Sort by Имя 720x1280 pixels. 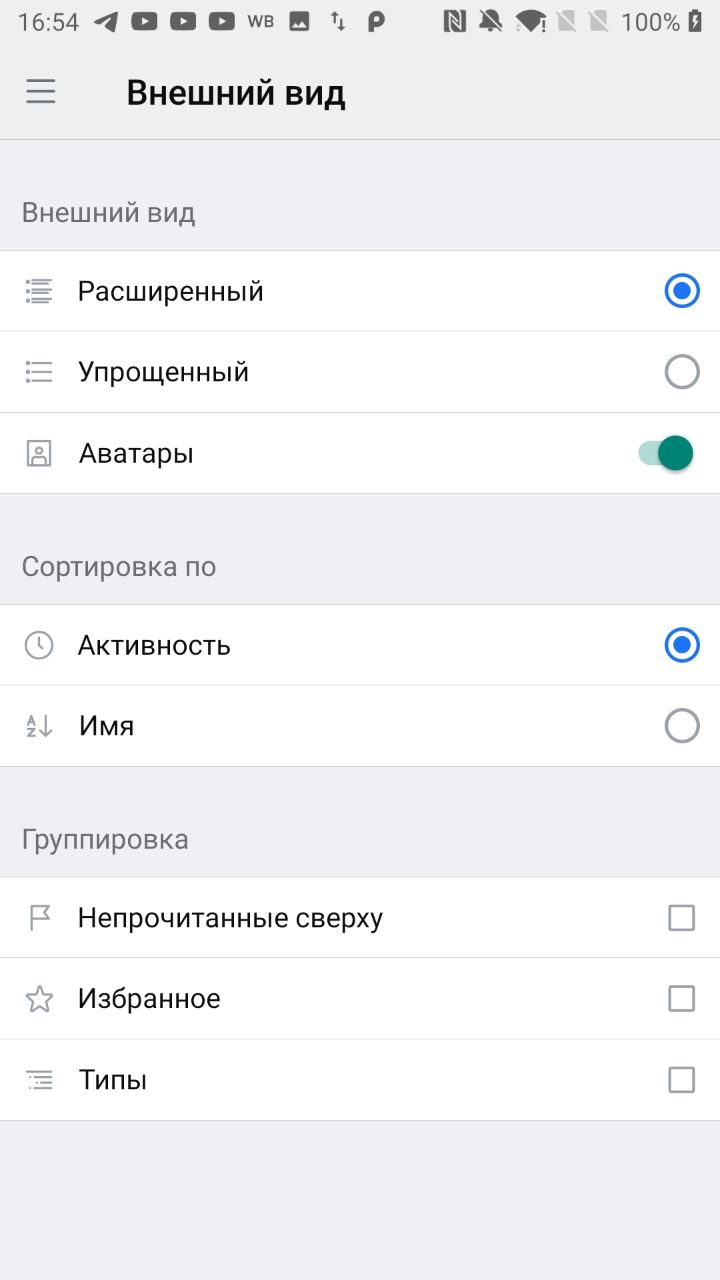360,726
